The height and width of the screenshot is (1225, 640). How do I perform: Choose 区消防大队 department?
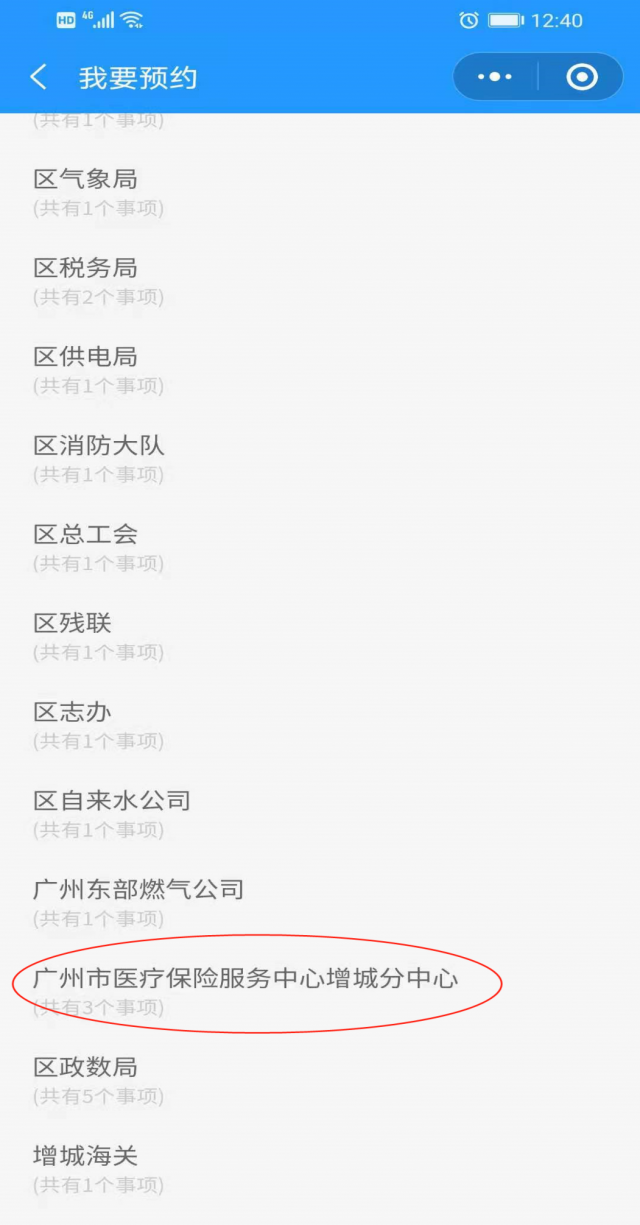pyautogui.click(x=320, y=459)
